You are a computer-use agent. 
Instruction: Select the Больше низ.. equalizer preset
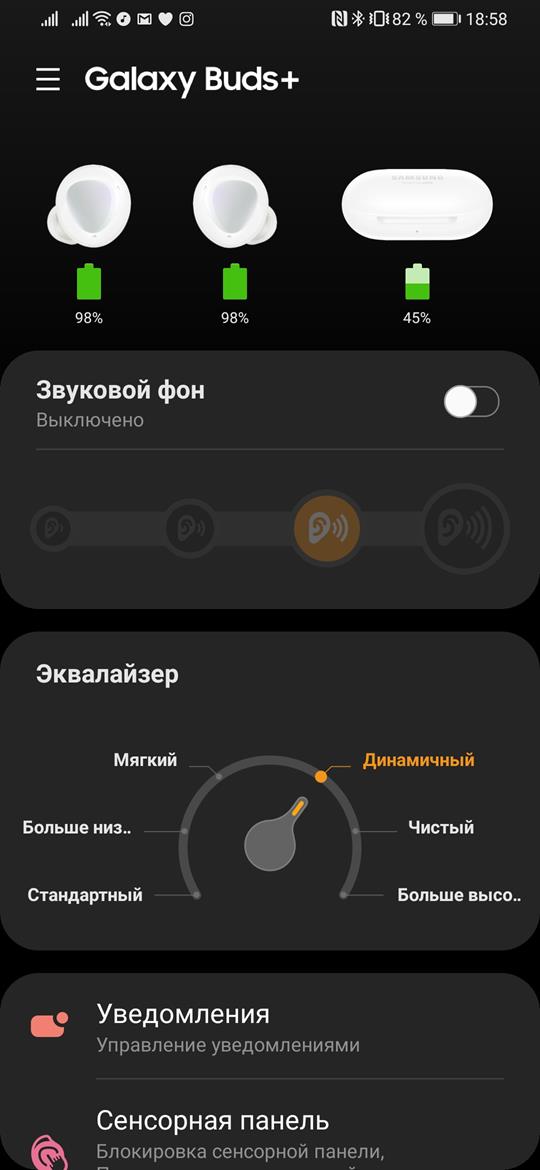click(x=77, y=828)
